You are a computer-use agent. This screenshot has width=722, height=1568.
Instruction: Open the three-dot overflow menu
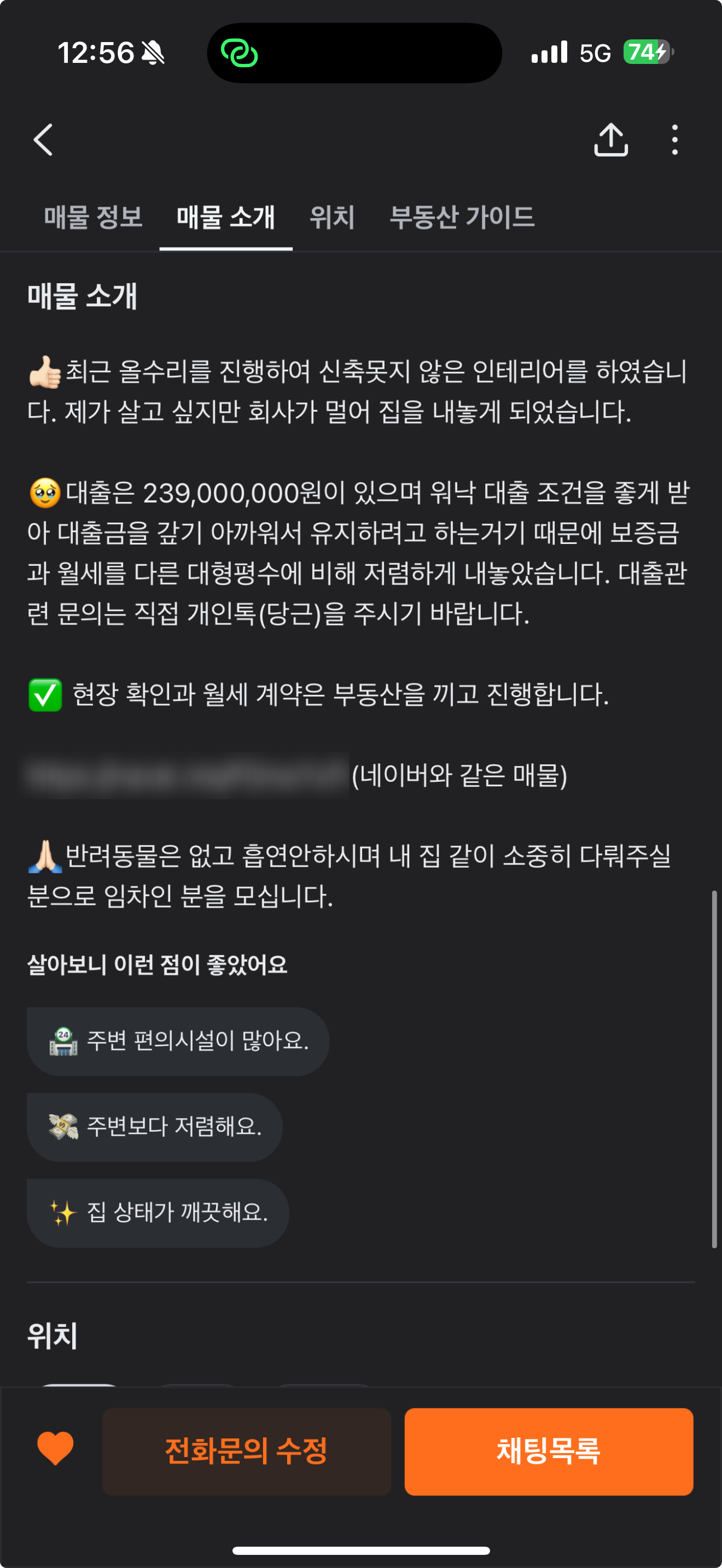674,140
